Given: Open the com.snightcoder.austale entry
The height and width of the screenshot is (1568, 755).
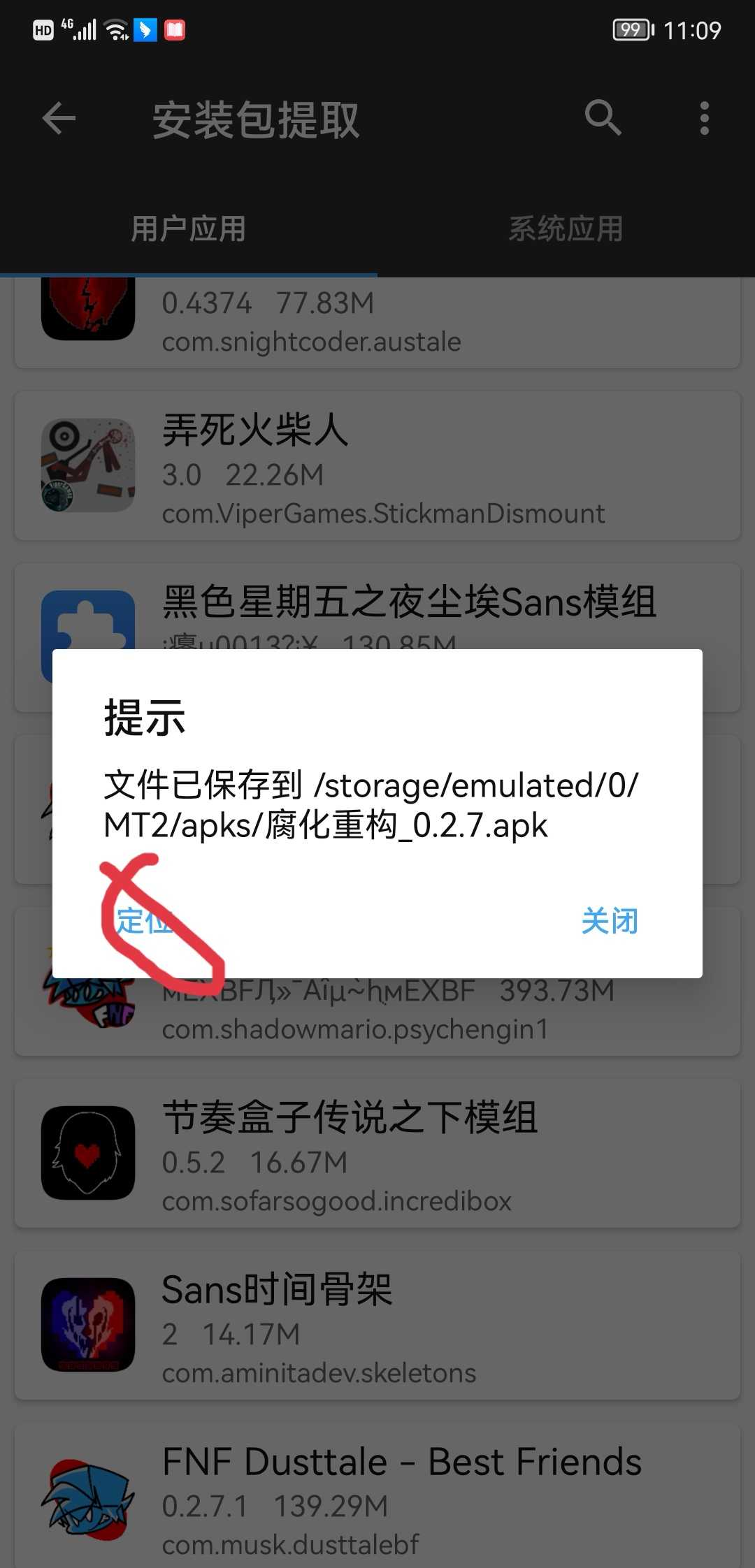Looking at the screenshot, I should 377,323.
